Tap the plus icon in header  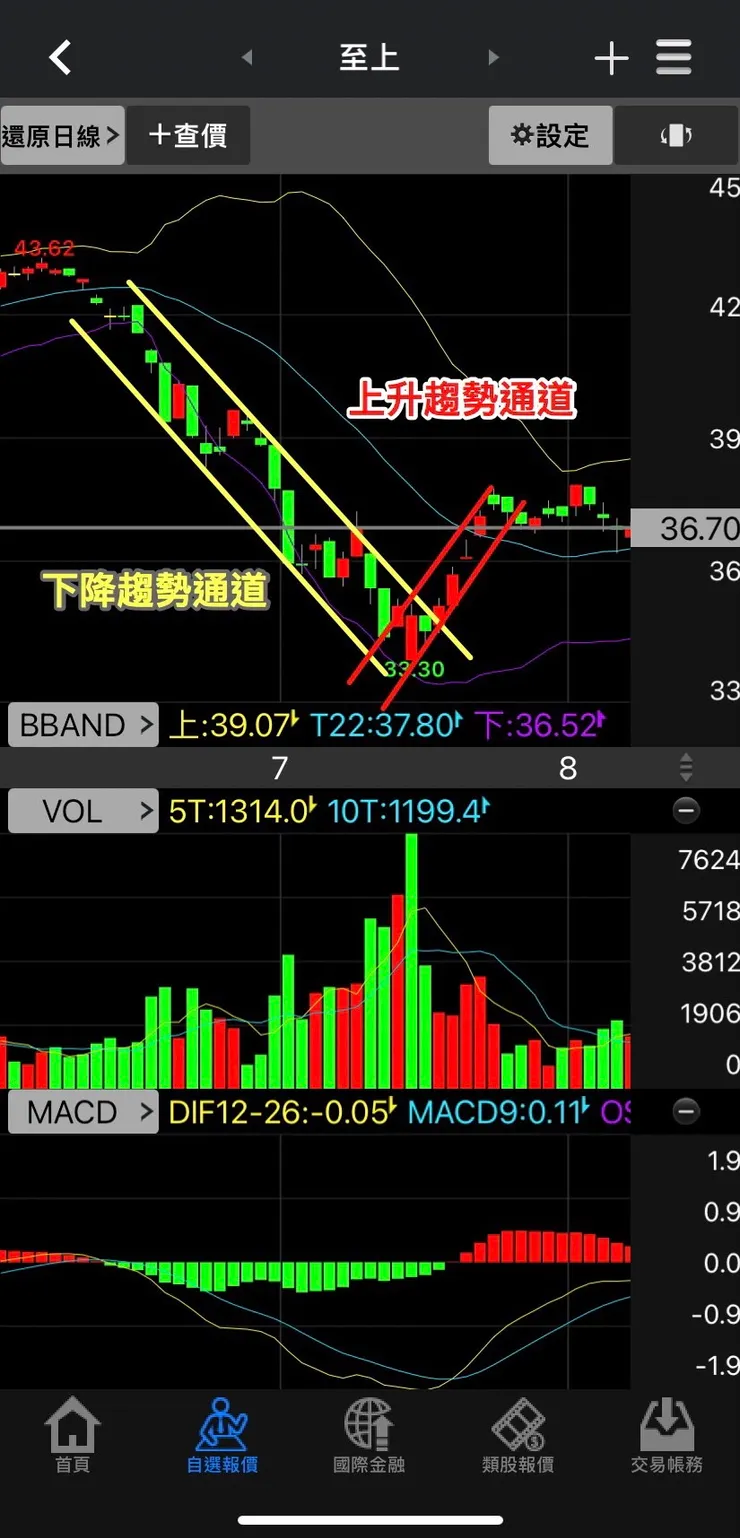point(611,58)
